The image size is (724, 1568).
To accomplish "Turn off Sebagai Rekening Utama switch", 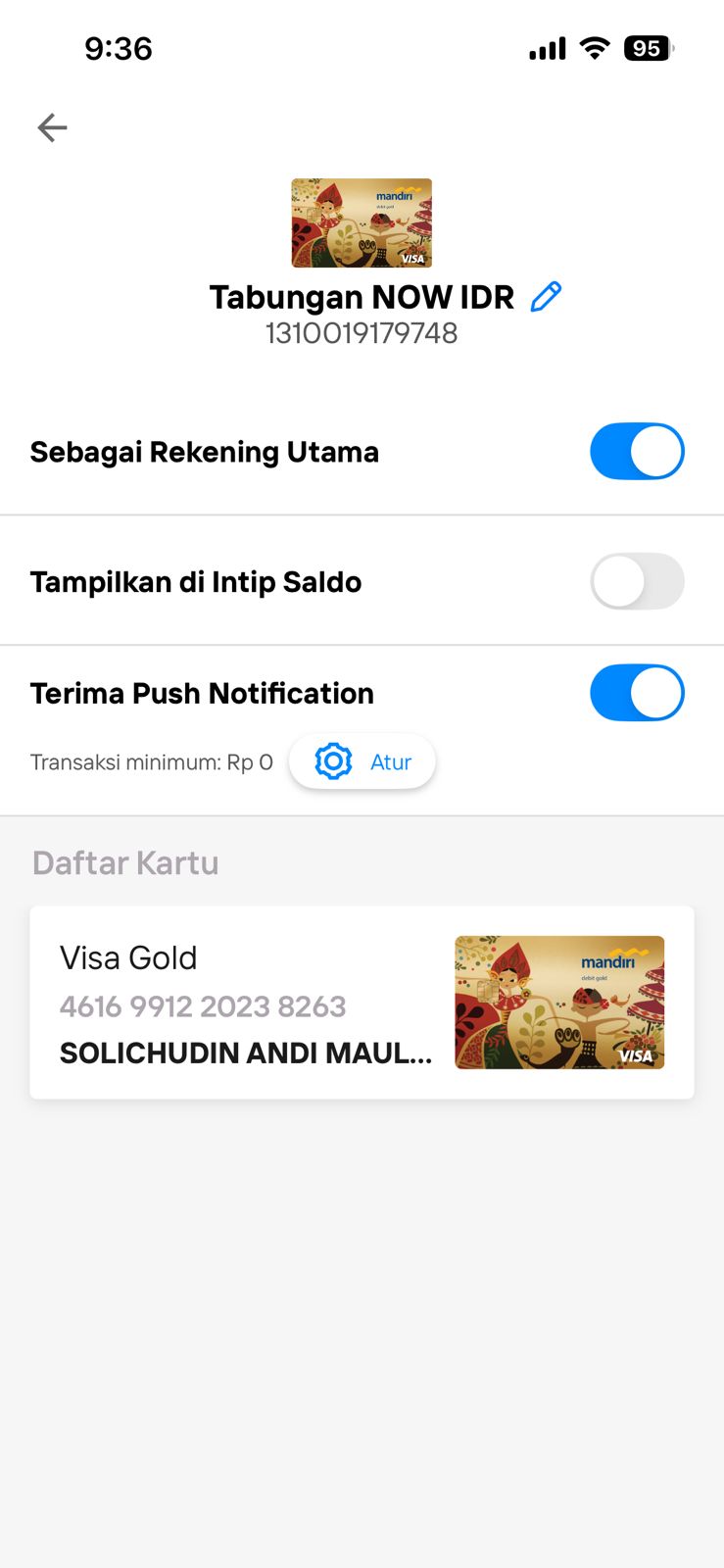I will [x=637, y=452].
